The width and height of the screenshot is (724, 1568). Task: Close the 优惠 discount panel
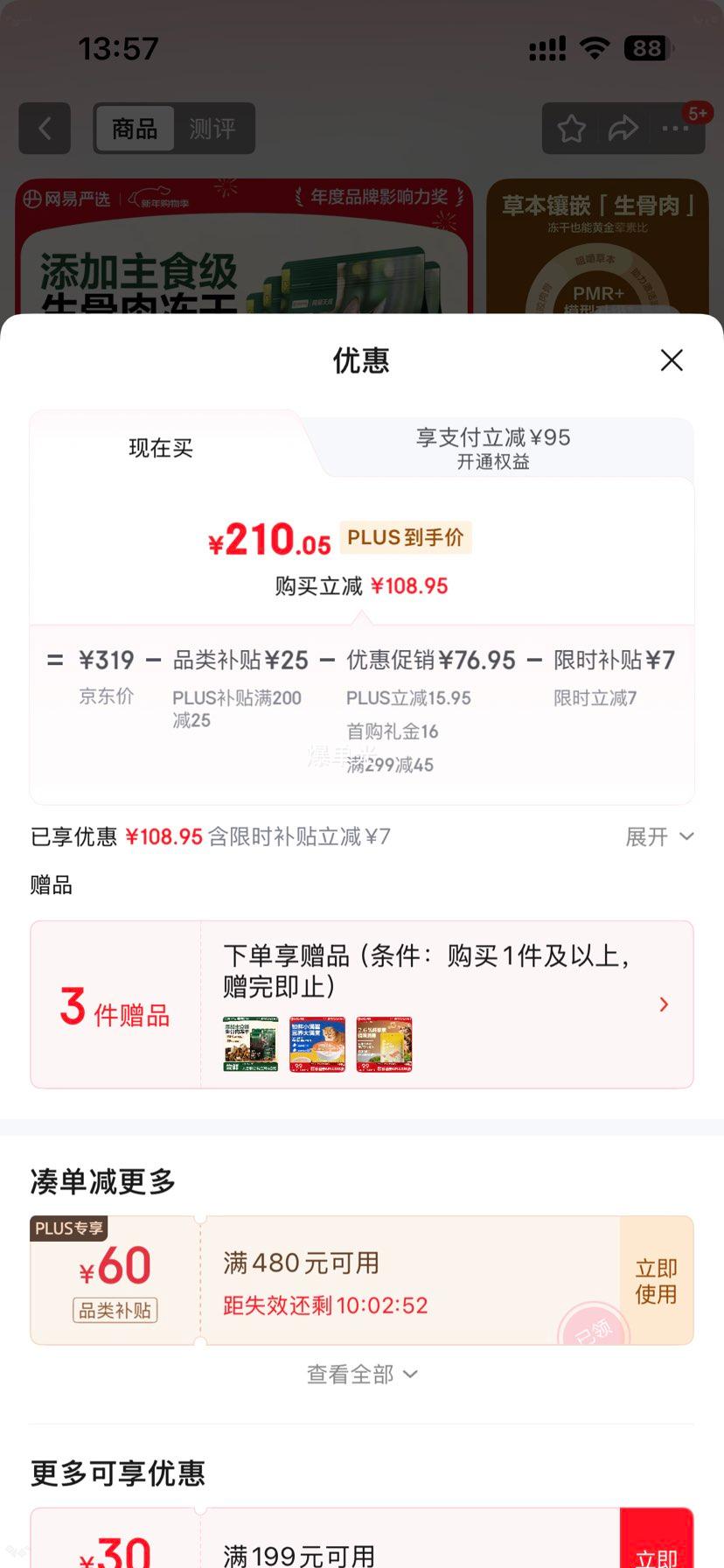[x=671, y=360]
